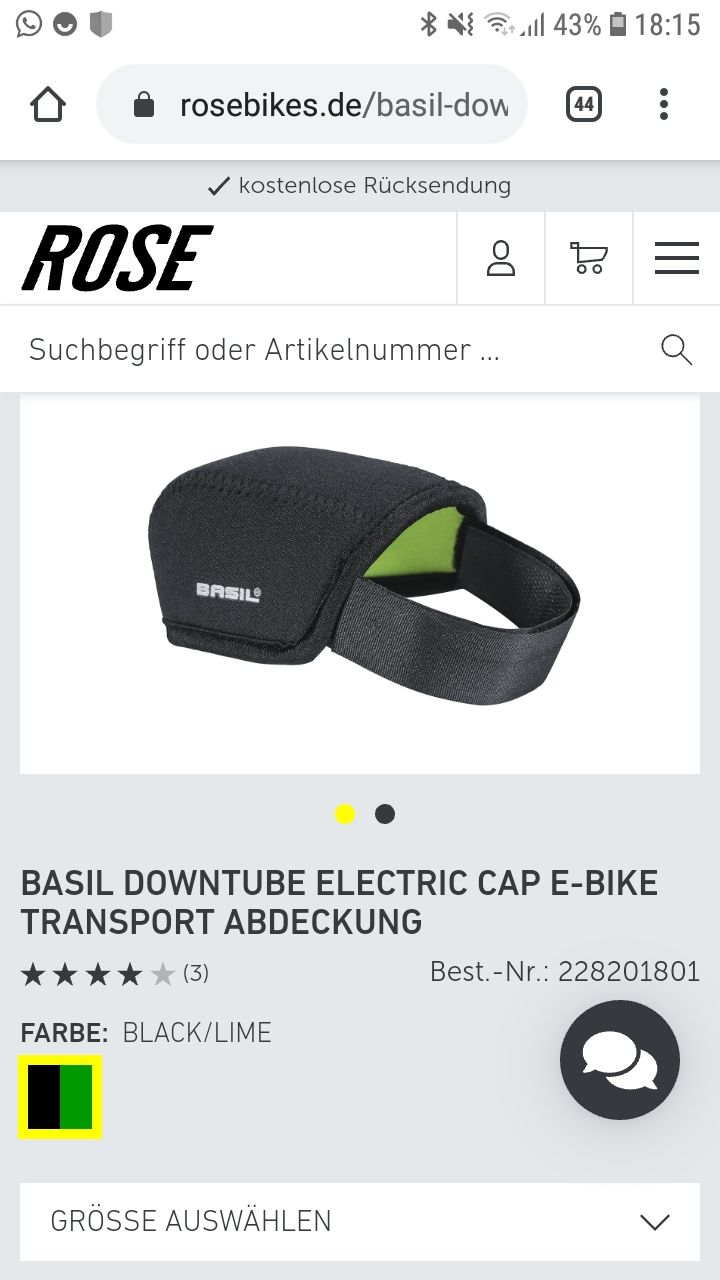Open the user account icon
This screenshot has width=720, height=1280.
(500, 258)
